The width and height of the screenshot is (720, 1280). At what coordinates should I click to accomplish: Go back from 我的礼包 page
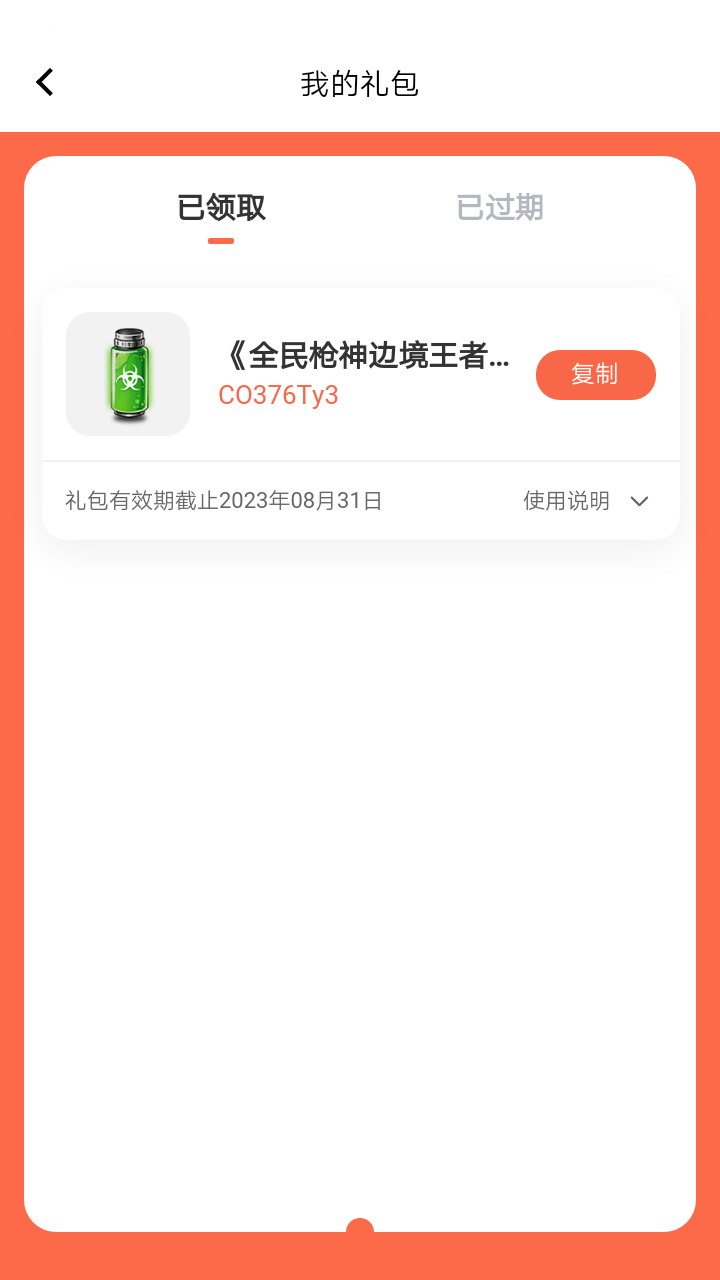click(x=45, y=83)
